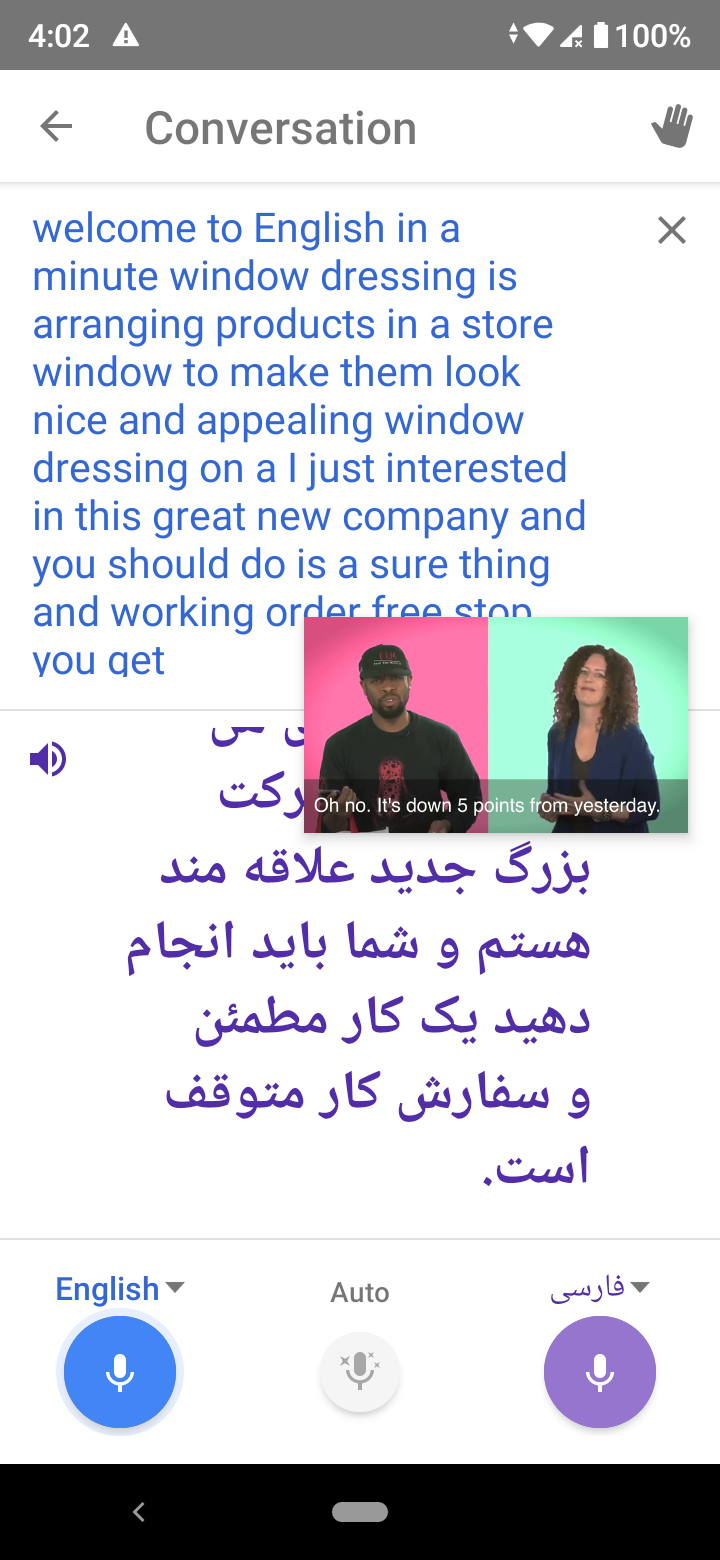This screenshot has height=1560, width=720.
Task: Open the waving hand intro icon
Action: pyautogui.click(x=672, y=127)
